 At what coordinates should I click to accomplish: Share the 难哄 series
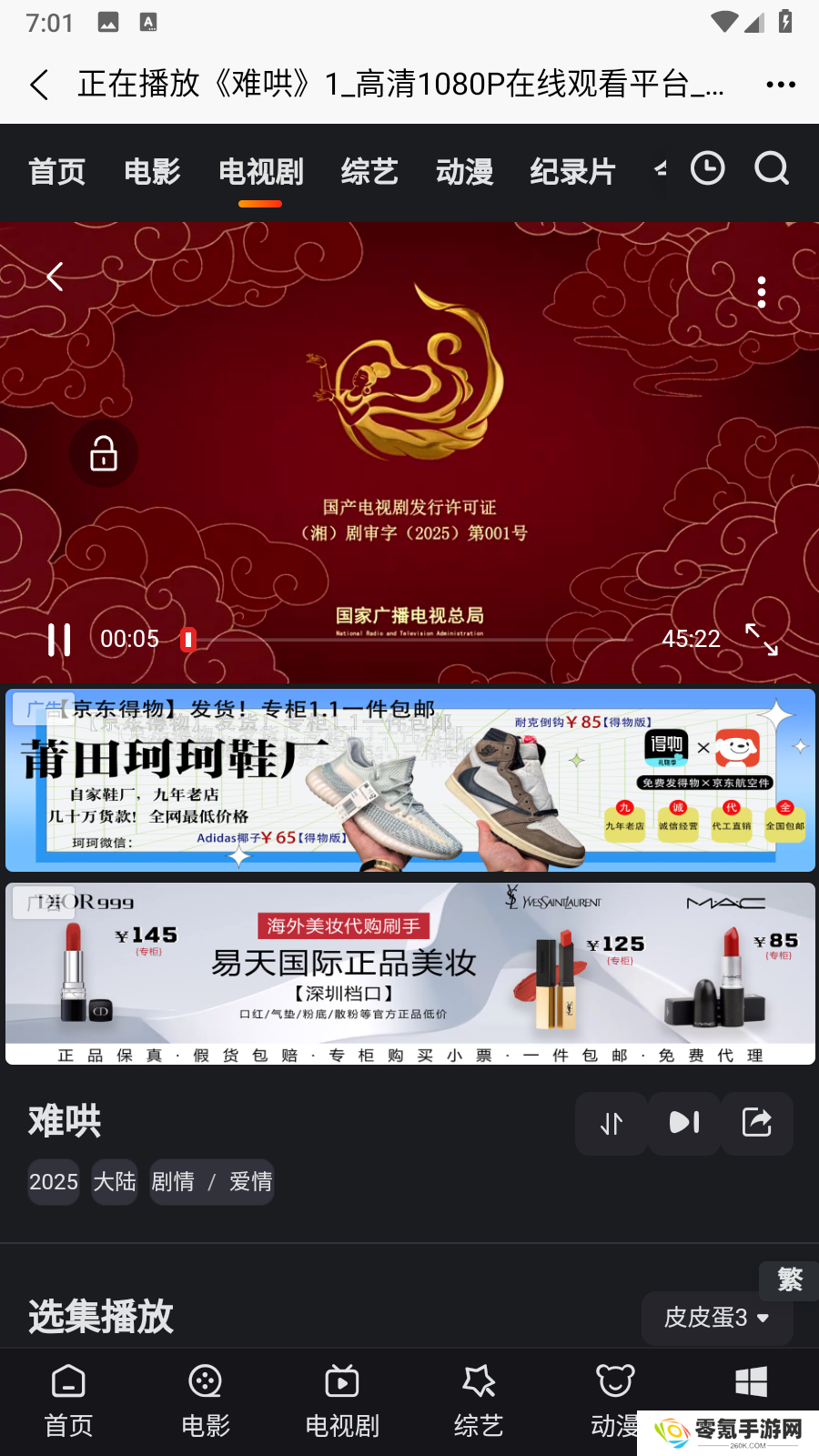pos(756,1124)
